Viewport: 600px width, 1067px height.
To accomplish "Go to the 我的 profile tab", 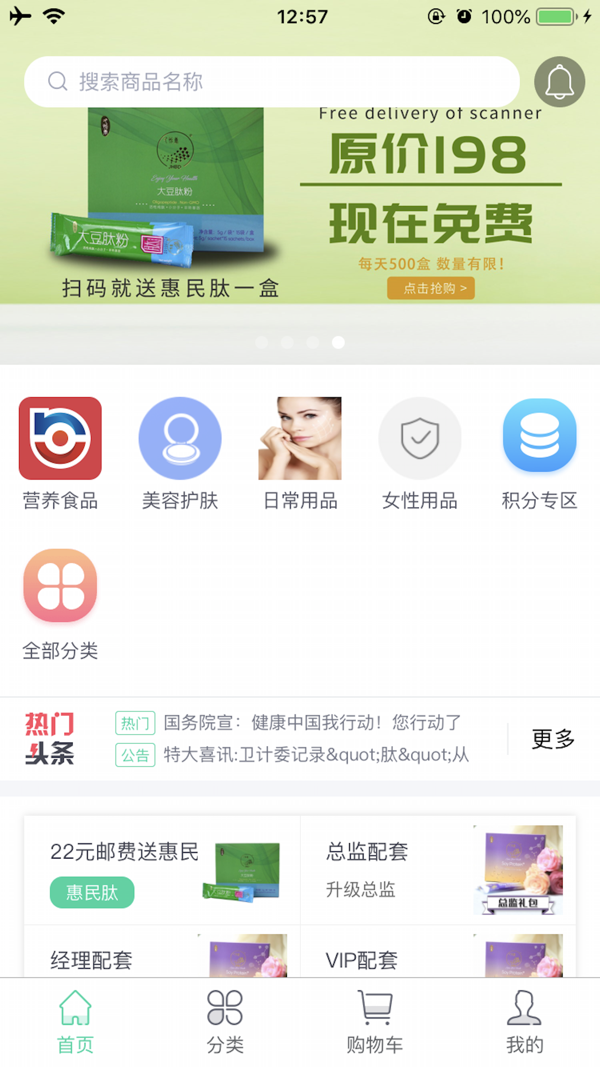I will click(x=525, y=1022).
